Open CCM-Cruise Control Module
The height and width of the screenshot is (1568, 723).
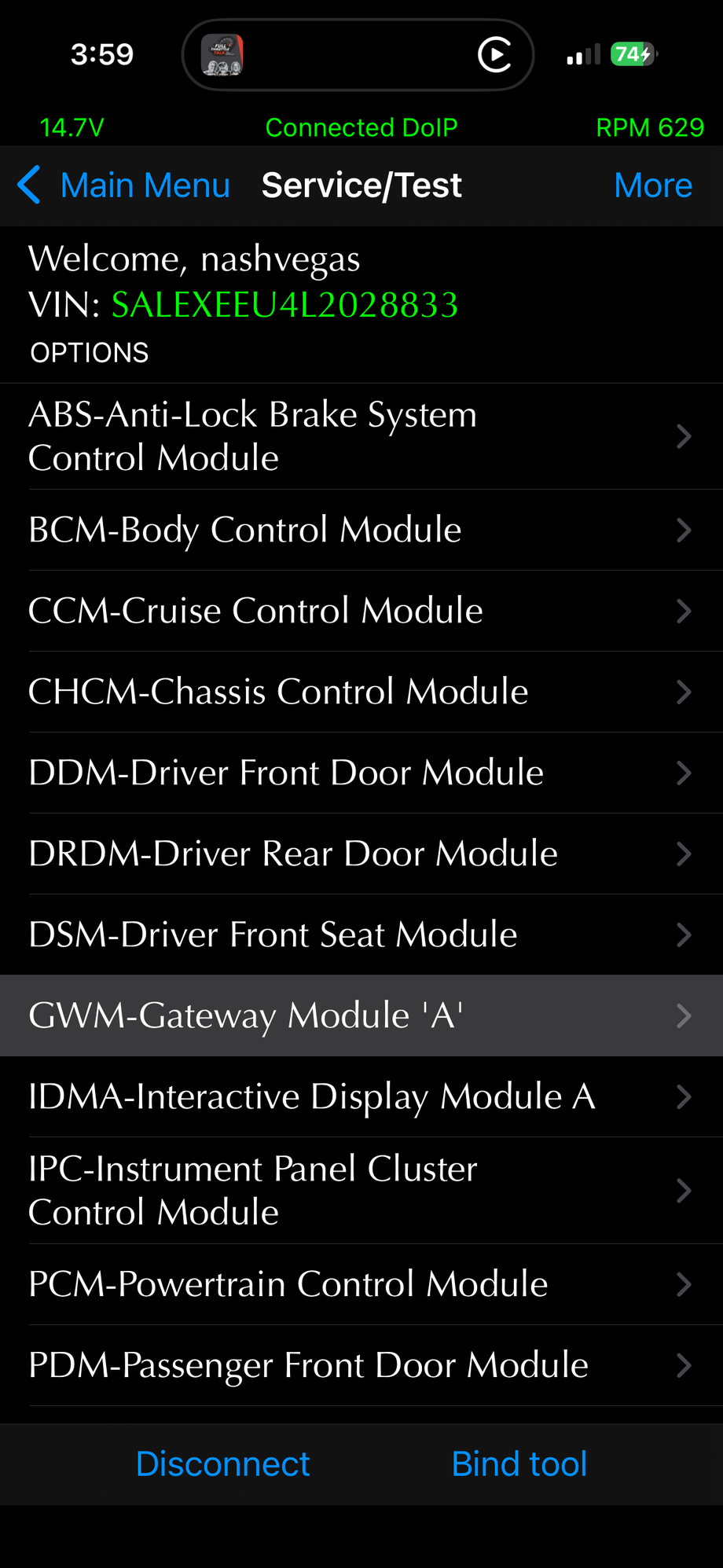[361, 611]
